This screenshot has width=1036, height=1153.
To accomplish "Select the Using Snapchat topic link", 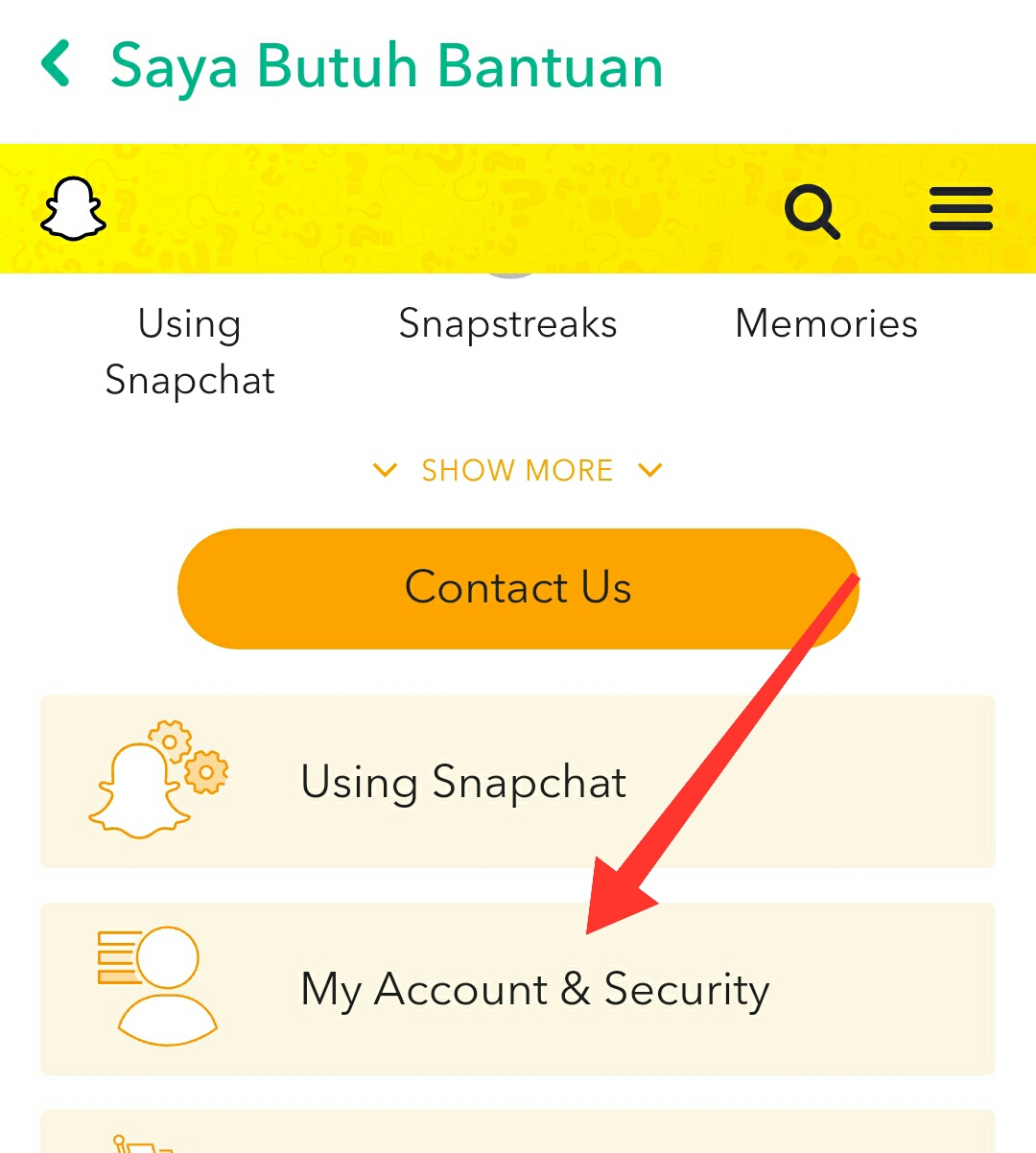I will (189, 350).
